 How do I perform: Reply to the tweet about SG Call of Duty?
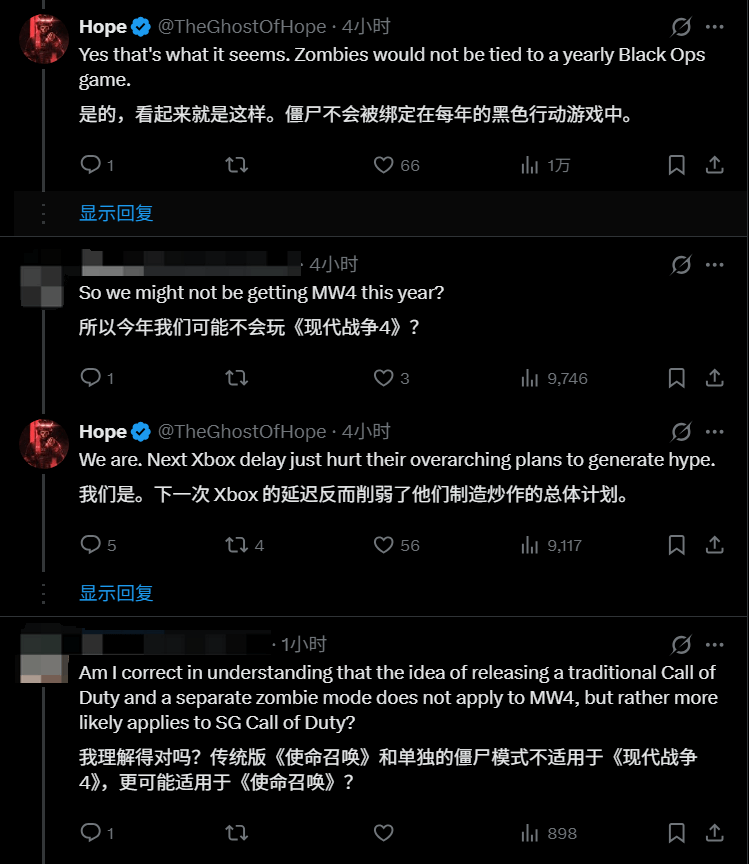click(x=91, y=832)
